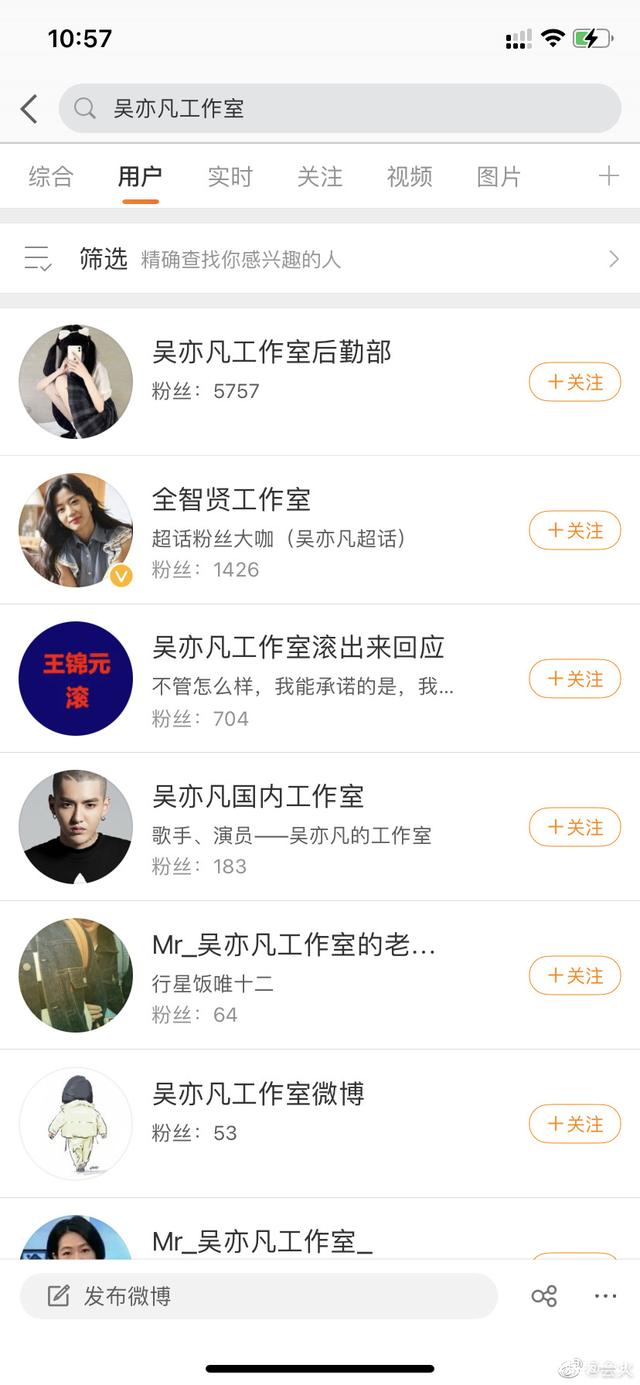Open the 吴亦凡国内工作室 profile
640x1385 pixels.
tap(258, 797)
